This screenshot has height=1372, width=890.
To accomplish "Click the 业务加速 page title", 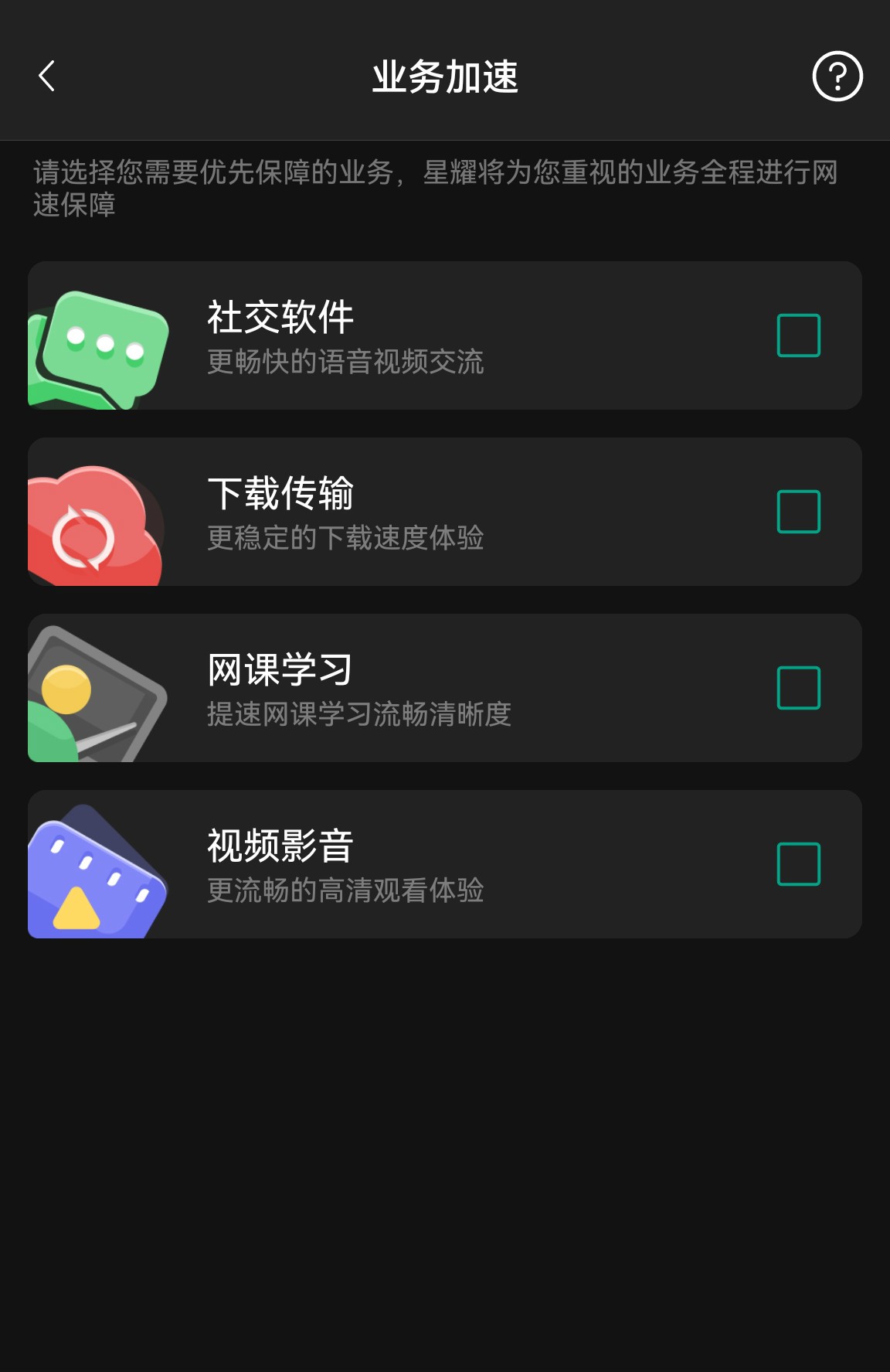I will coord(445,77).
